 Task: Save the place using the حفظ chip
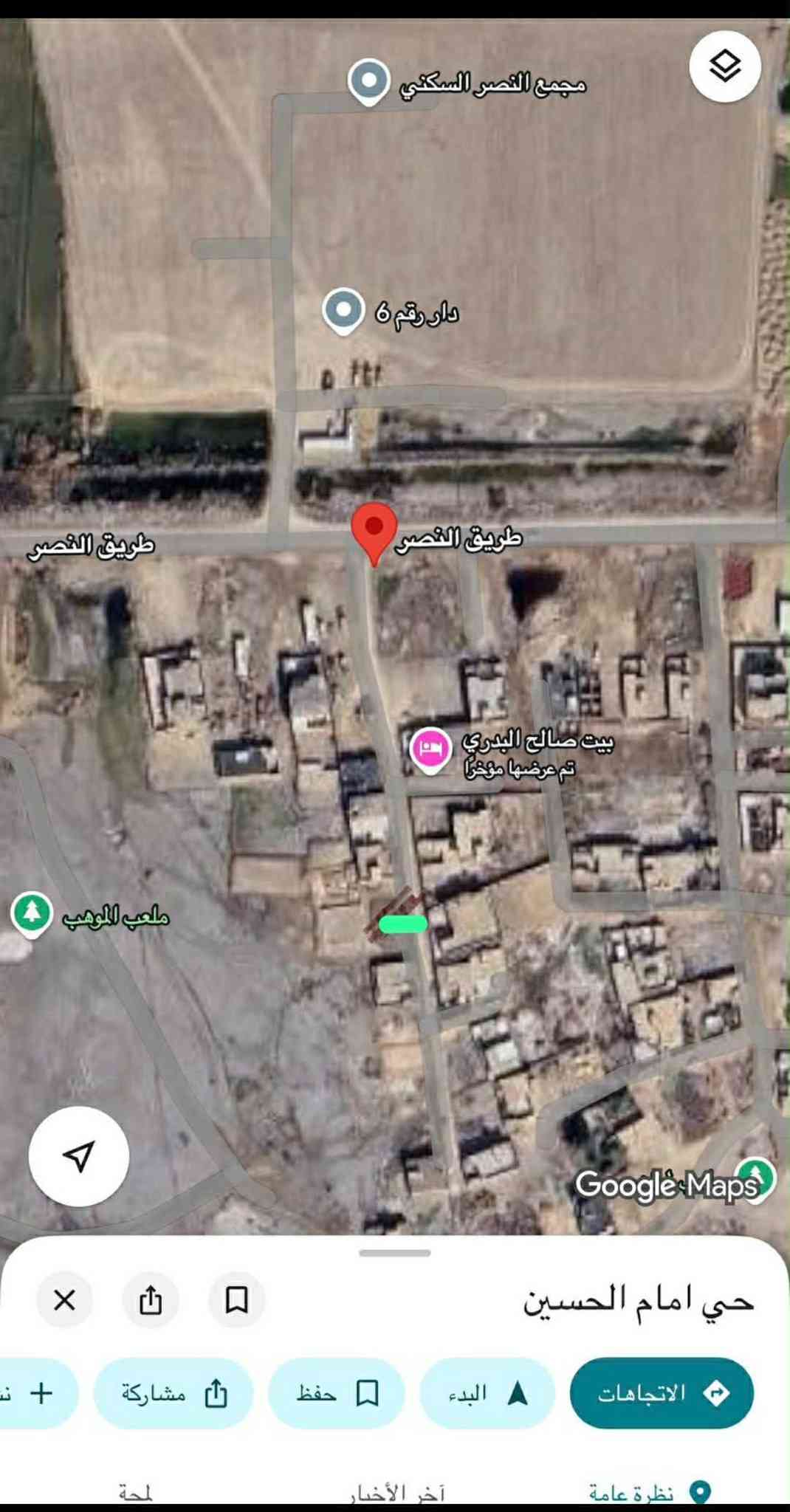click(336, 1393)
